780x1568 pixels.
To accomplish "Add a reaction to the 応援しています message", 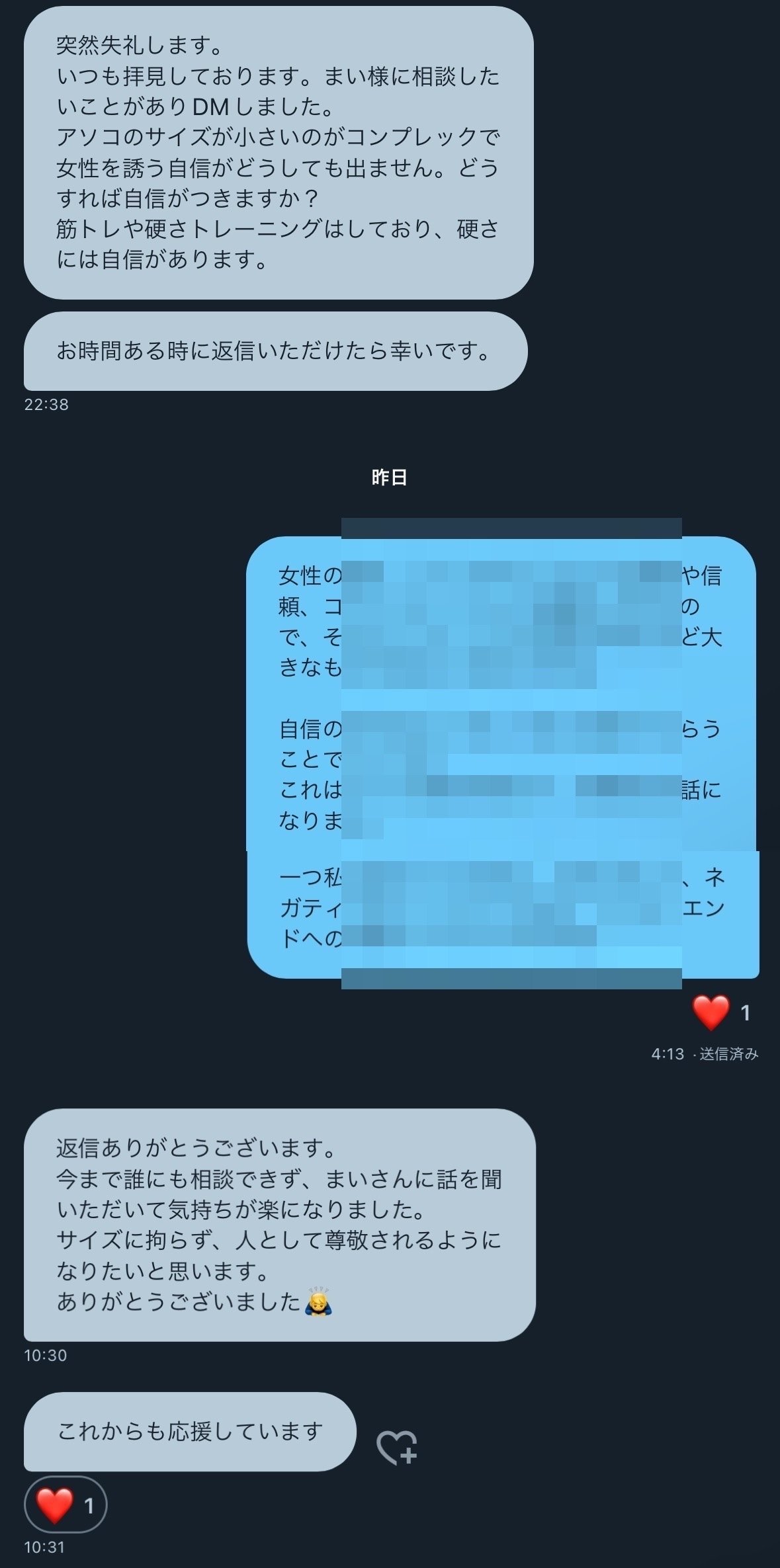I will pyautogui.click(x=397, y=1446).
